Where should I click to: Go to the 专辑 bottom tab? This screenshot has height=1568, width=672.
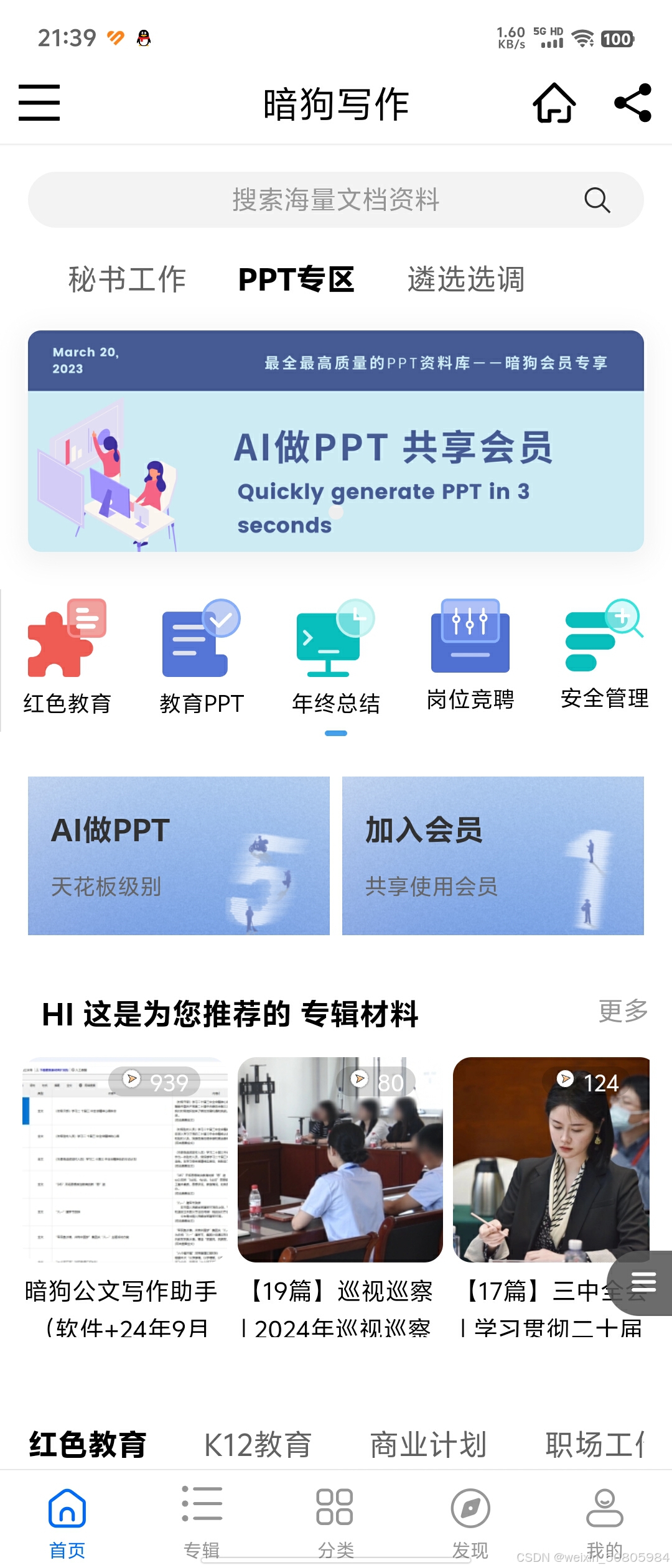coord(202,1519)
